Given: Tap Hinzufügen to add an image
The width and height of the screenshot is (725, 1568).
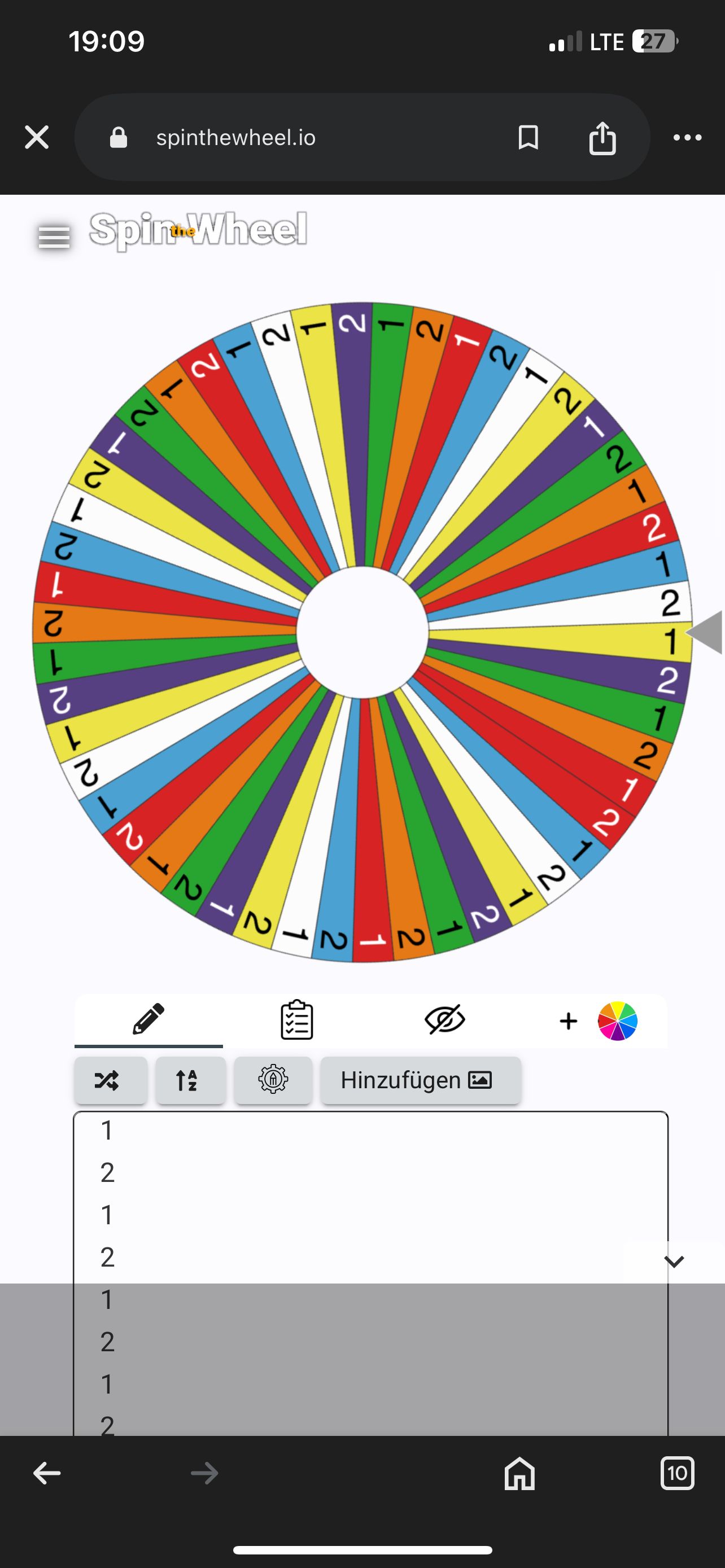Looking at the screenshot, I should coord(420,1080).
